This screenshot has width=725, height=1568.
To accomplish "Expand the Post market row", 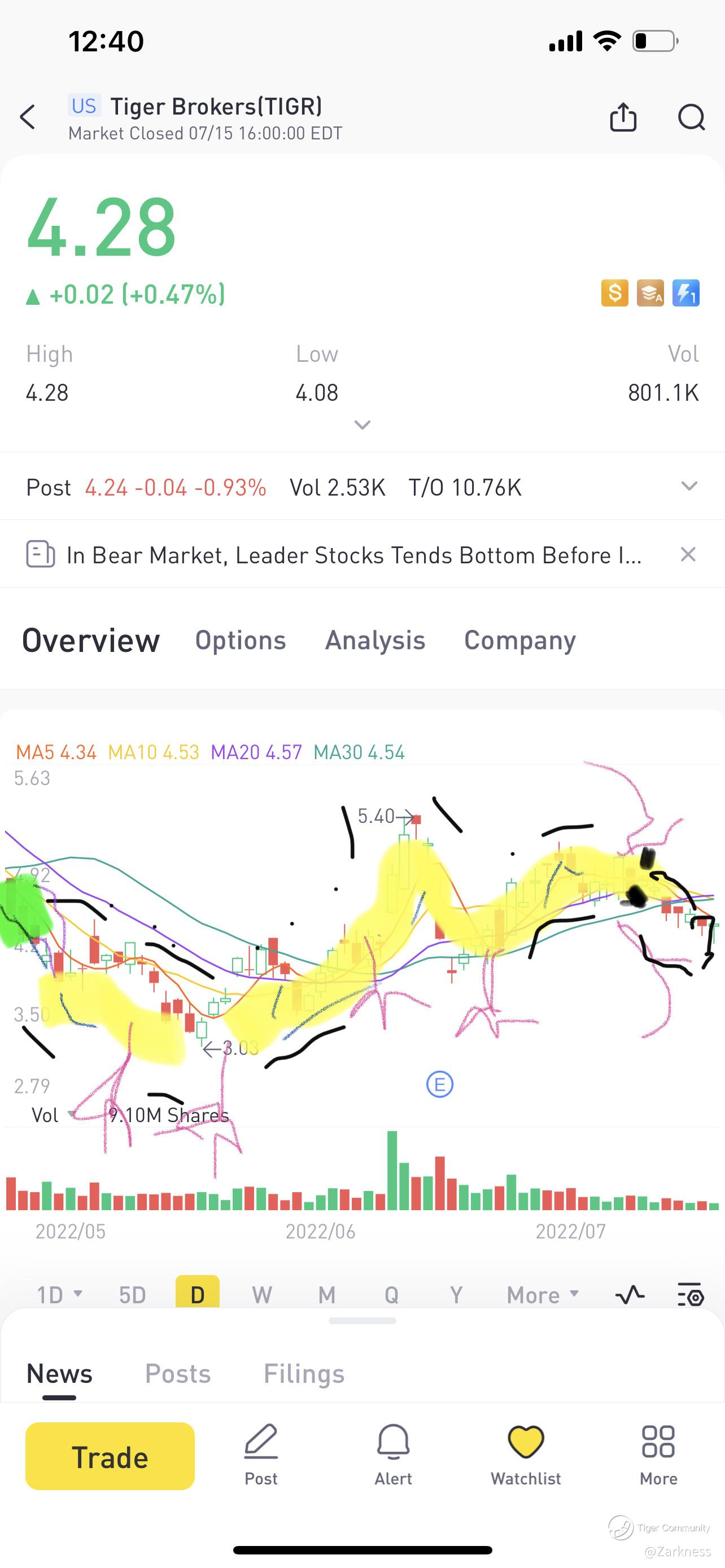I will click(688, 487).
